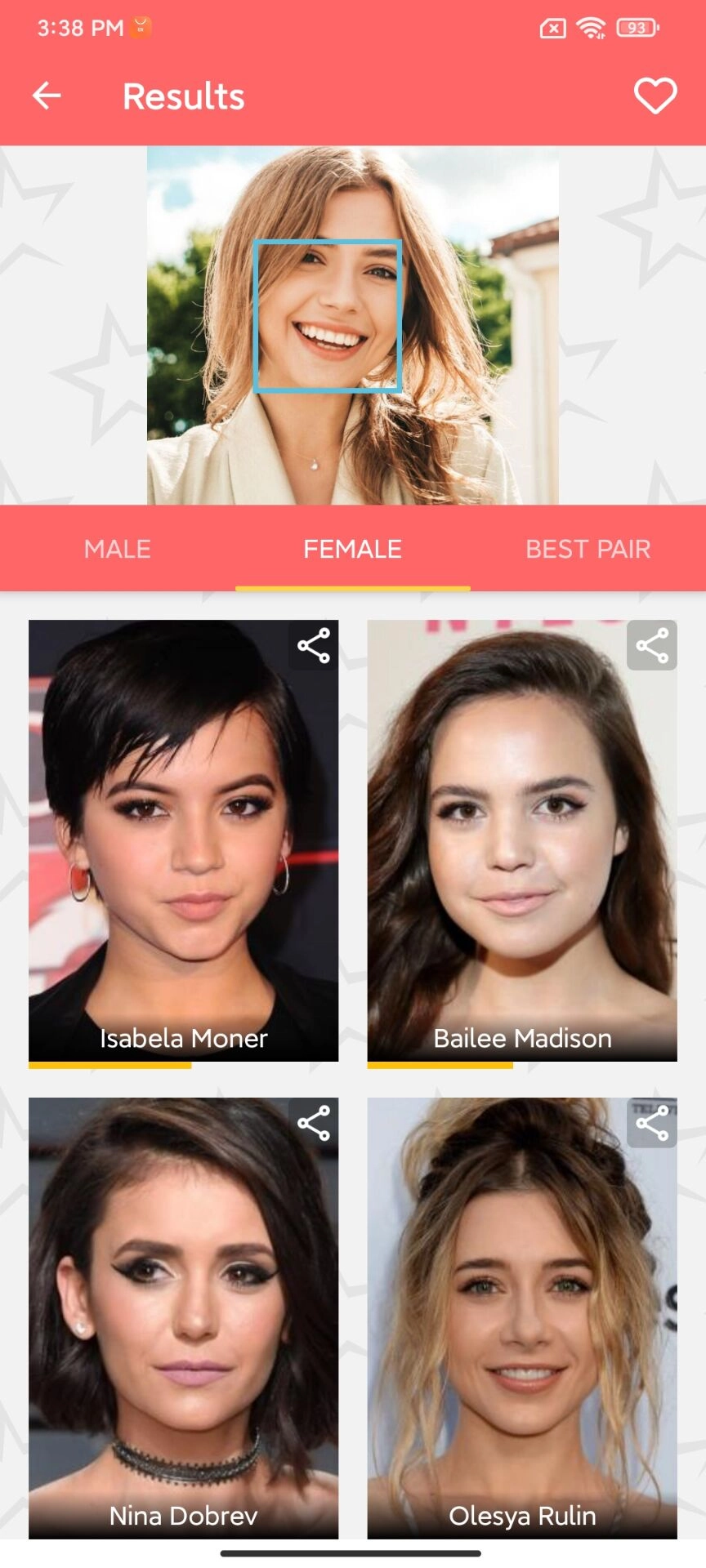Tap the battery indicator
The width and height of the screenshot is (706, 1568).
click(637, 28)
